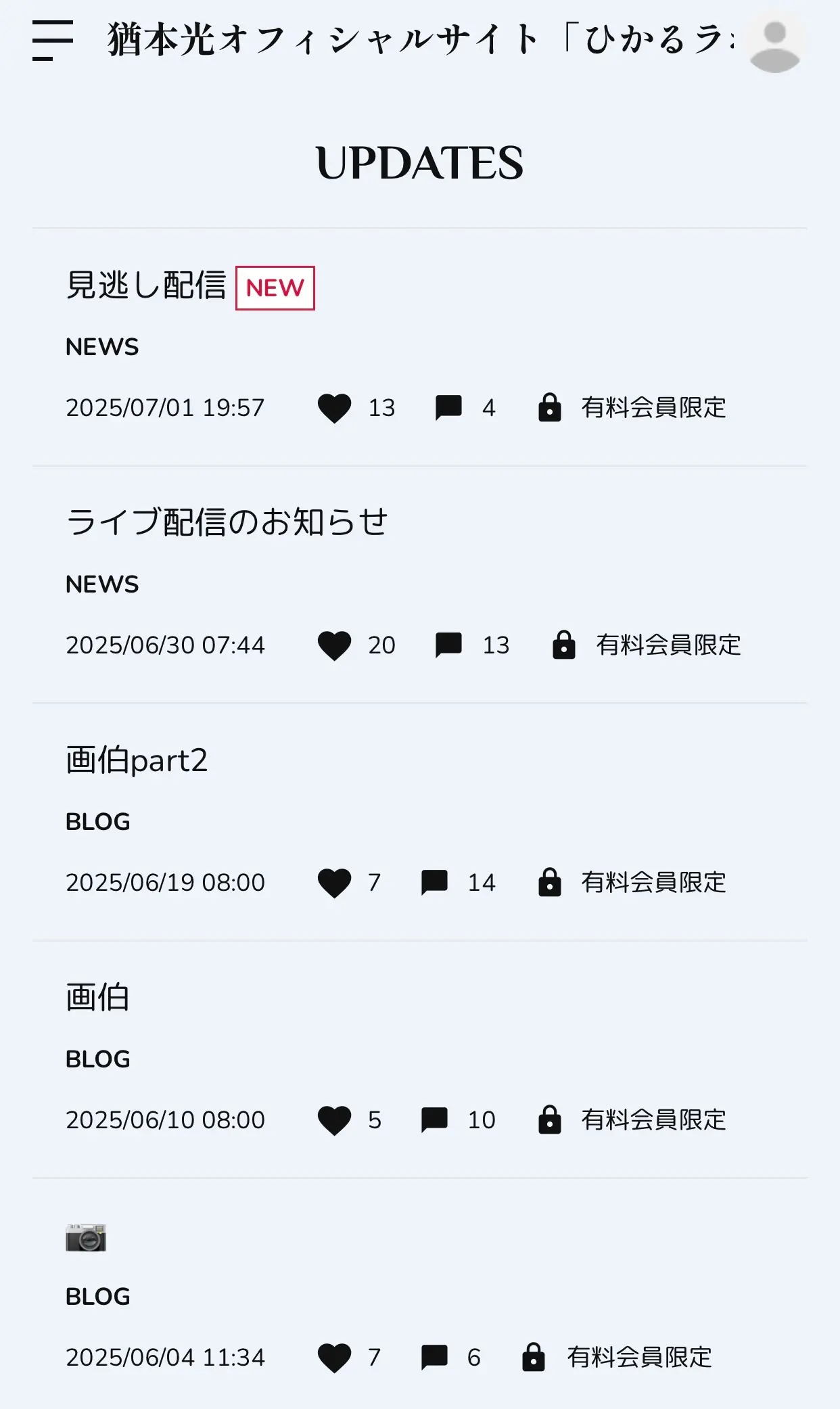Open the profile avatar icon
Viewport: 840px width, 1409px height.
pyautogui.click(x=774, y=41)
